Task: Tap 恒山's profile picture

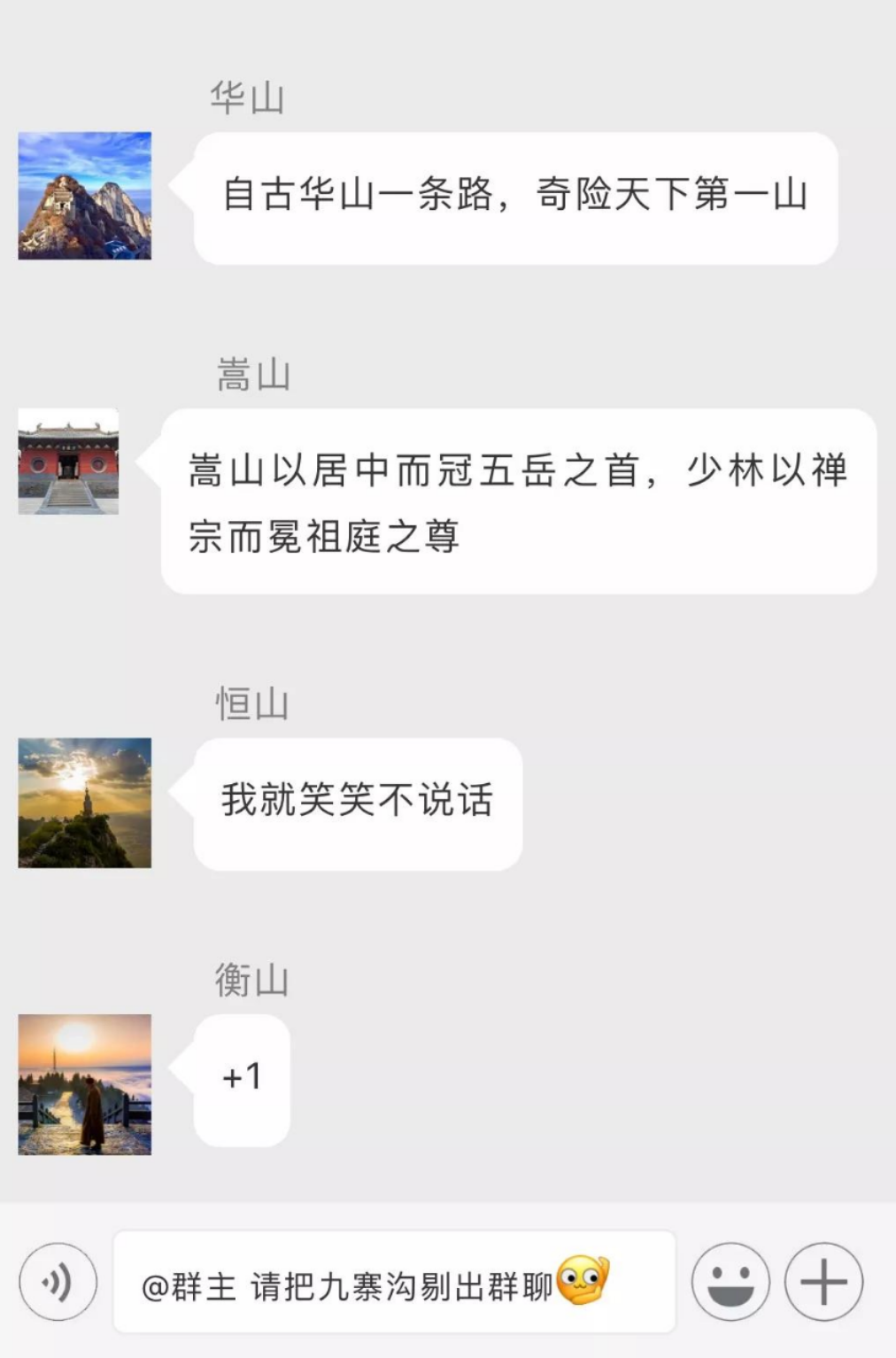Action: coord(85,803)
